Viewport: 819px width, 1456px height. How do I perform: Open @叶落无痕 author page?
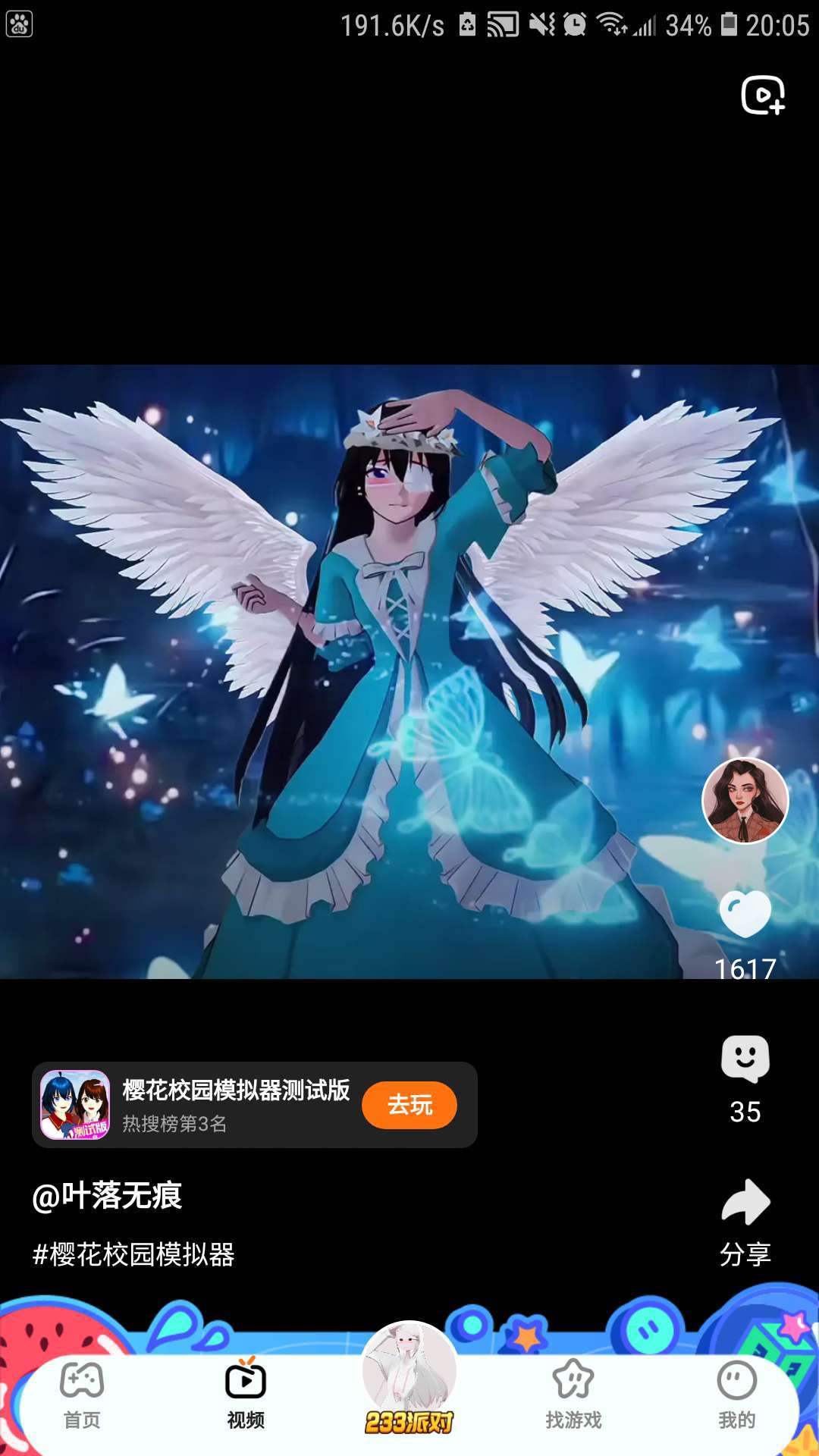click(107, 1196)
